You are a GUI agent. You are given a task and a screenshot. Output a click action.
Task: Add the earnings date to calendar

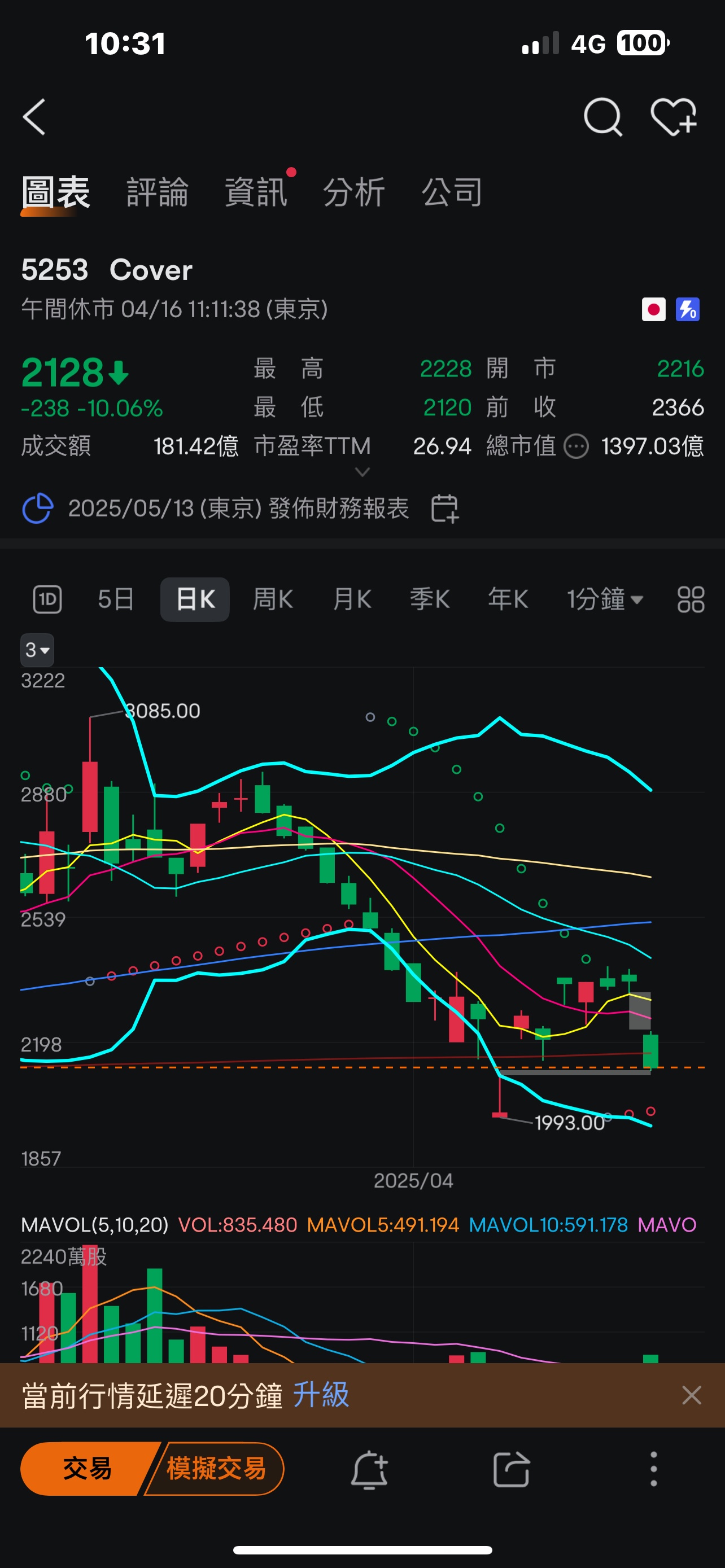click(x=444, y=508)
